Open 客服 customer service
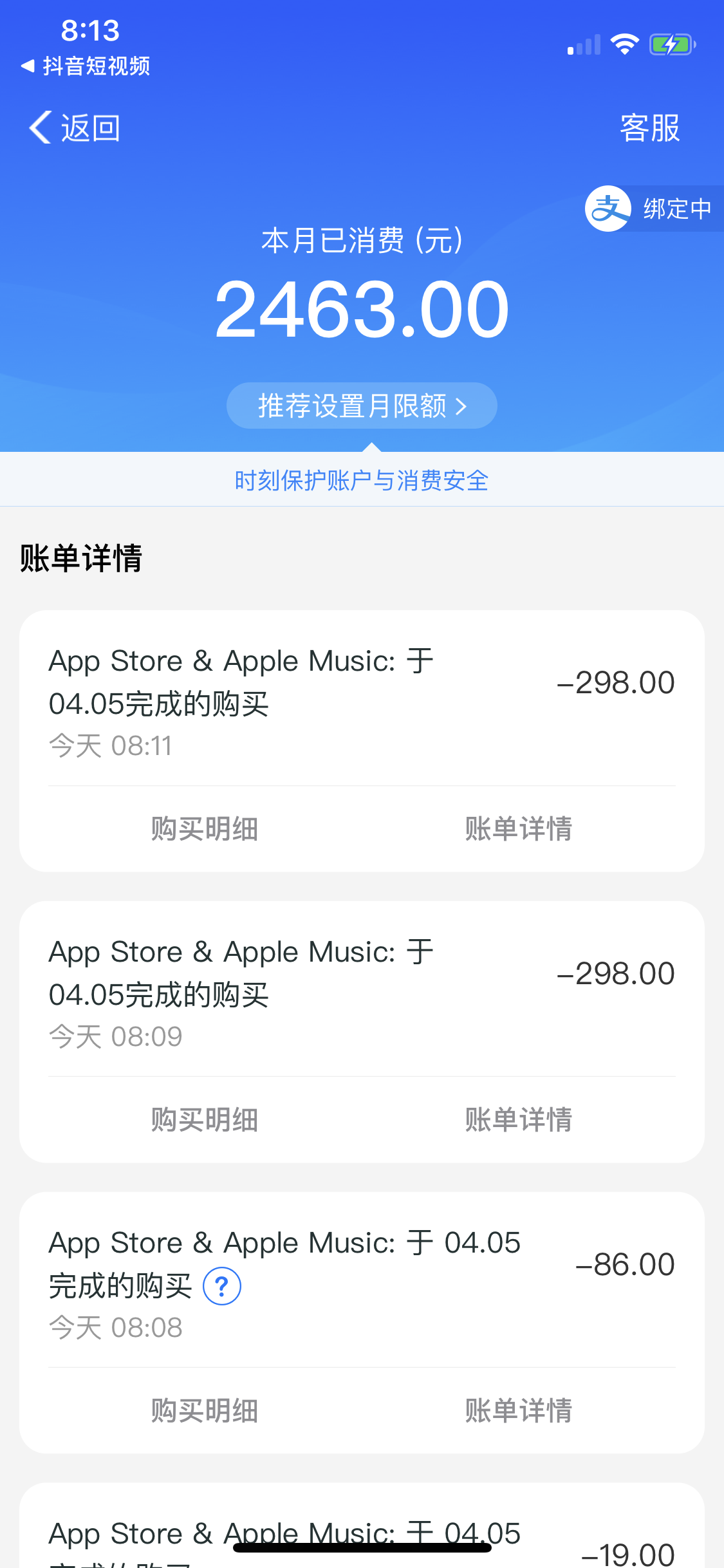Viewport: 724px width, 1568px height. [649, 127]
